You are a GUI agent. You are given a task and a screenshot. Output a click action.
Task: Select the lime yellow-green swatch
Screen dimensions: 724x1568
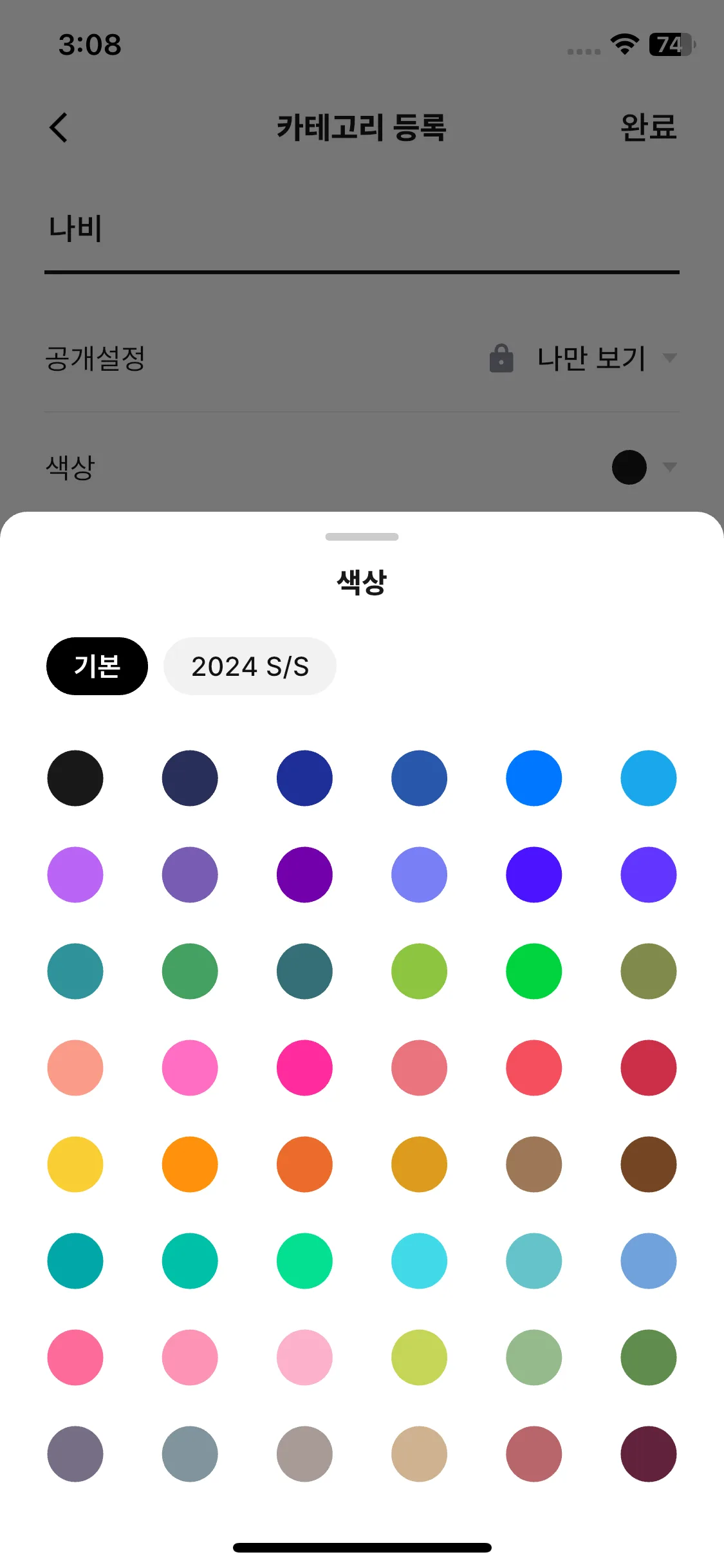(x=419, y=1358)
